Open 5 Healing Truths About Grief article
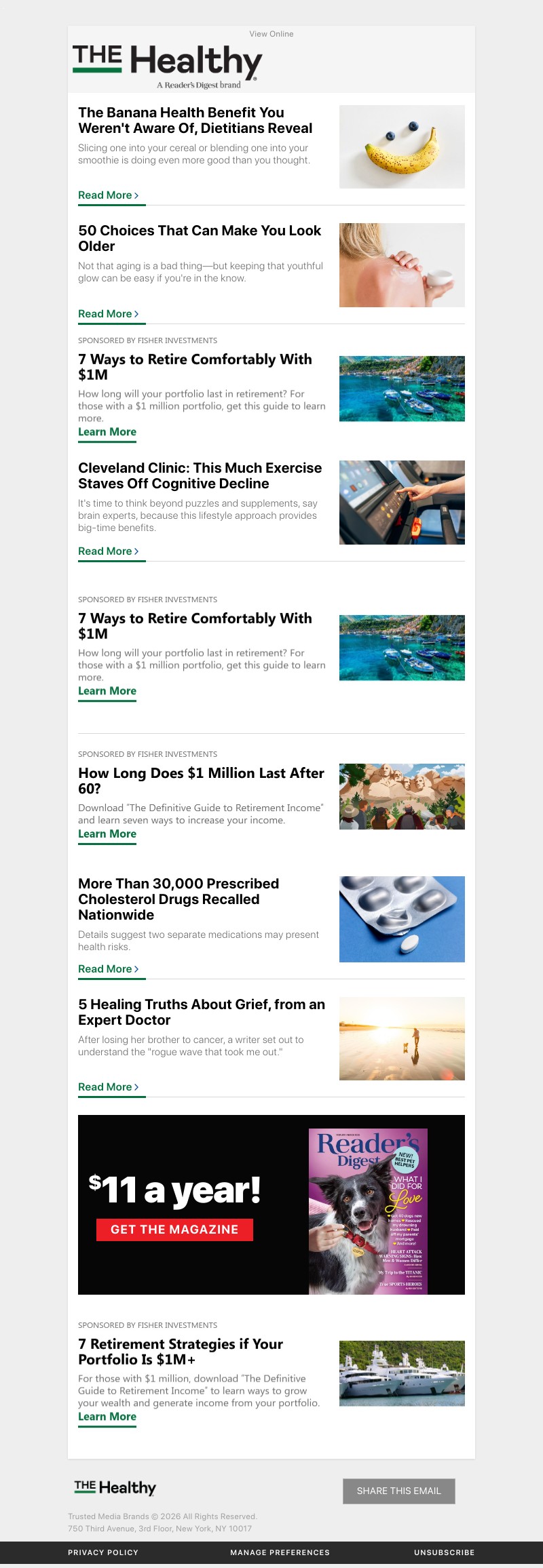This screenshot has height=1568, width=543. 201,1012
